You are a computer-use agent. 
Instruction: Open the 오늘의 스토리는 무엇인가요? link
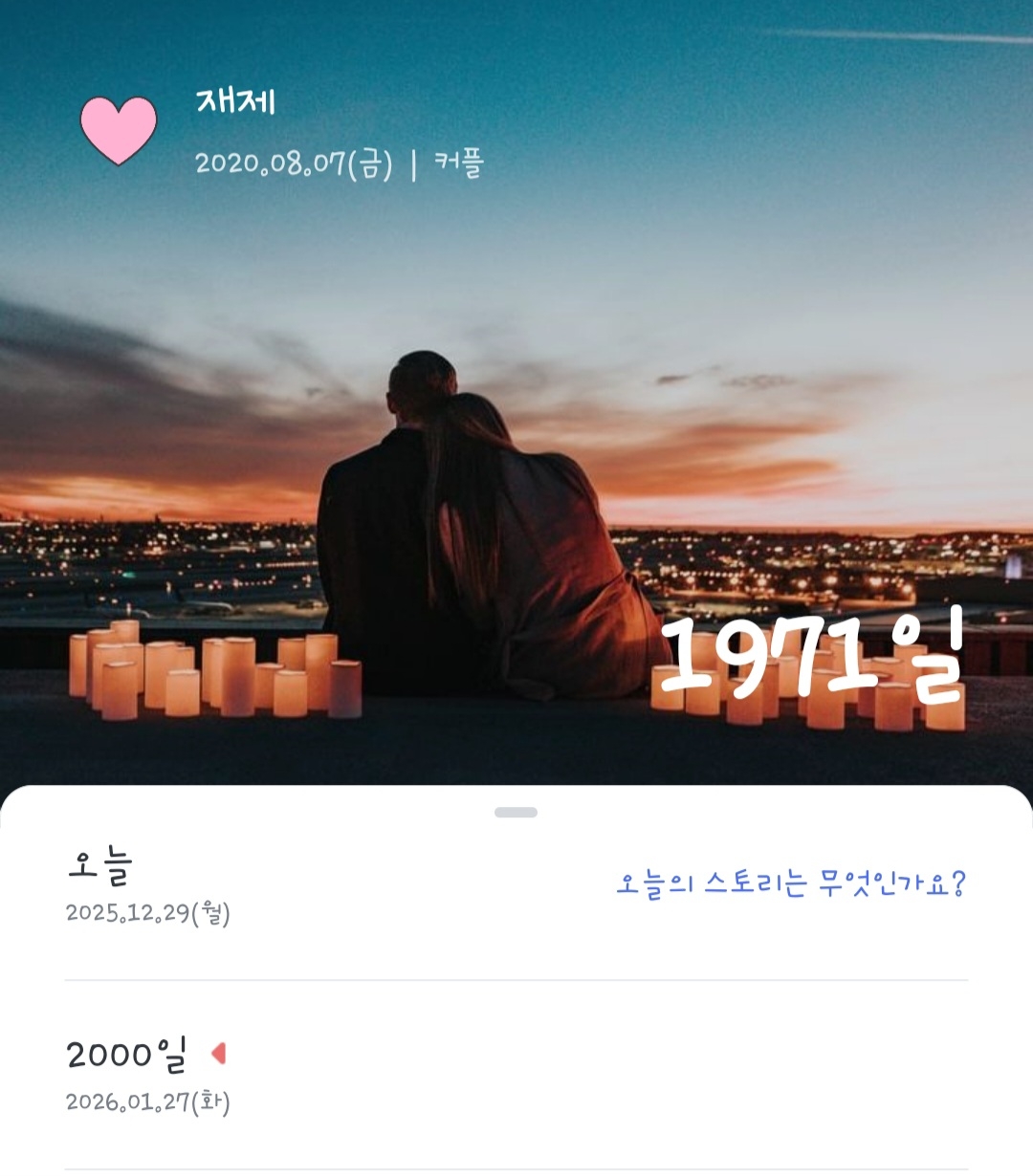[x=790, y=883]
